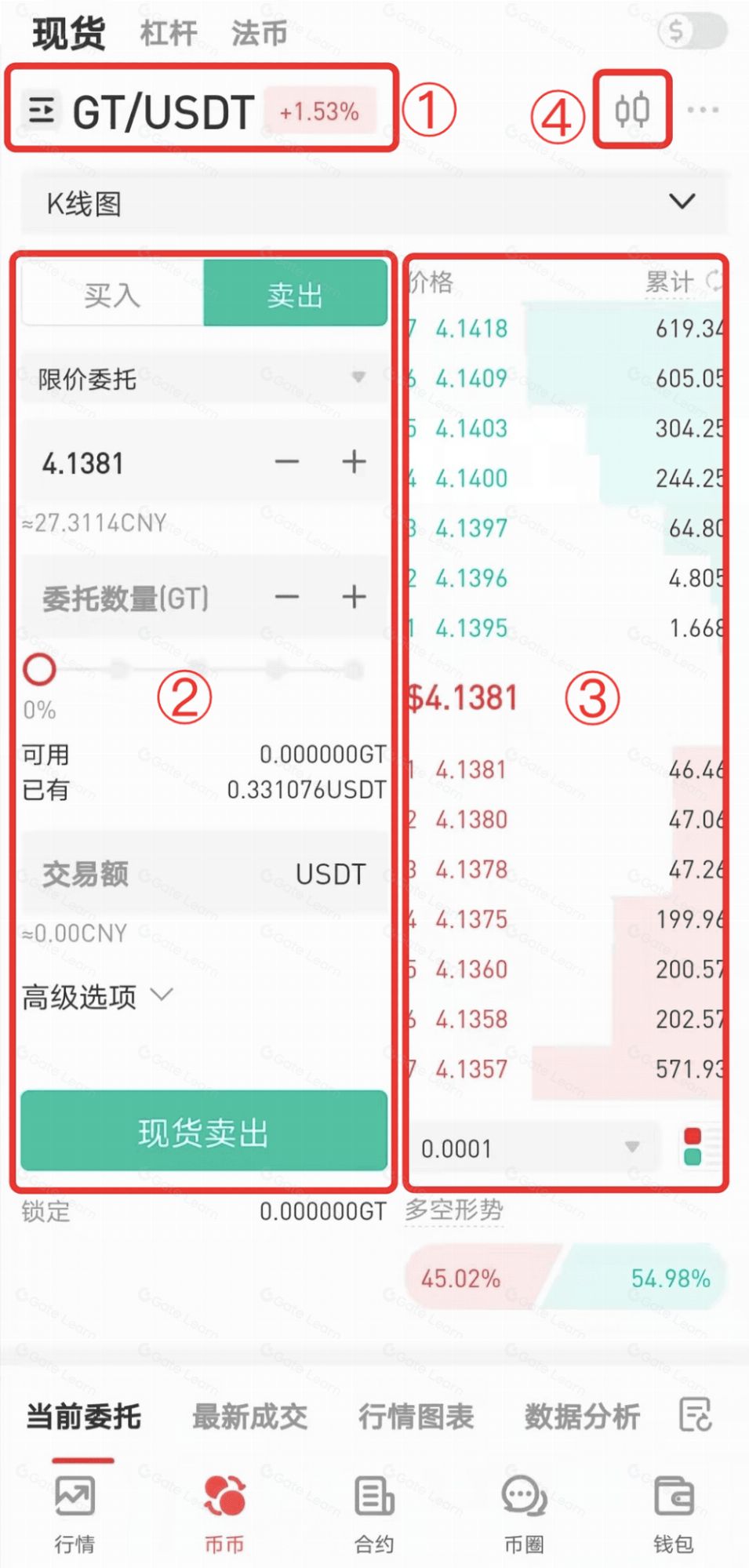The height and width of the screenshot is (1568, 749).
Task: Open the candlestick chart icon
Action: (631, 110)
